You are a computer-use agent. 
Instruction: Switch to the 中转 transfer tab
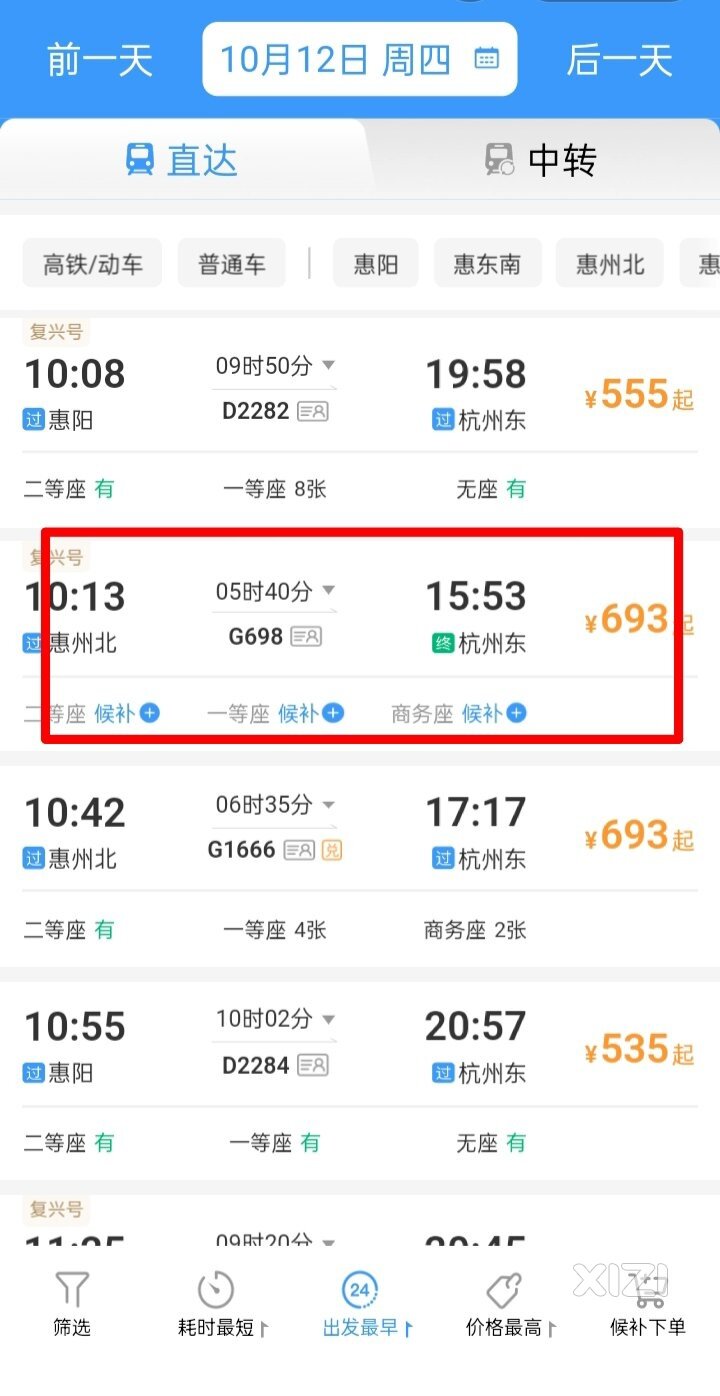click(540, 160)
